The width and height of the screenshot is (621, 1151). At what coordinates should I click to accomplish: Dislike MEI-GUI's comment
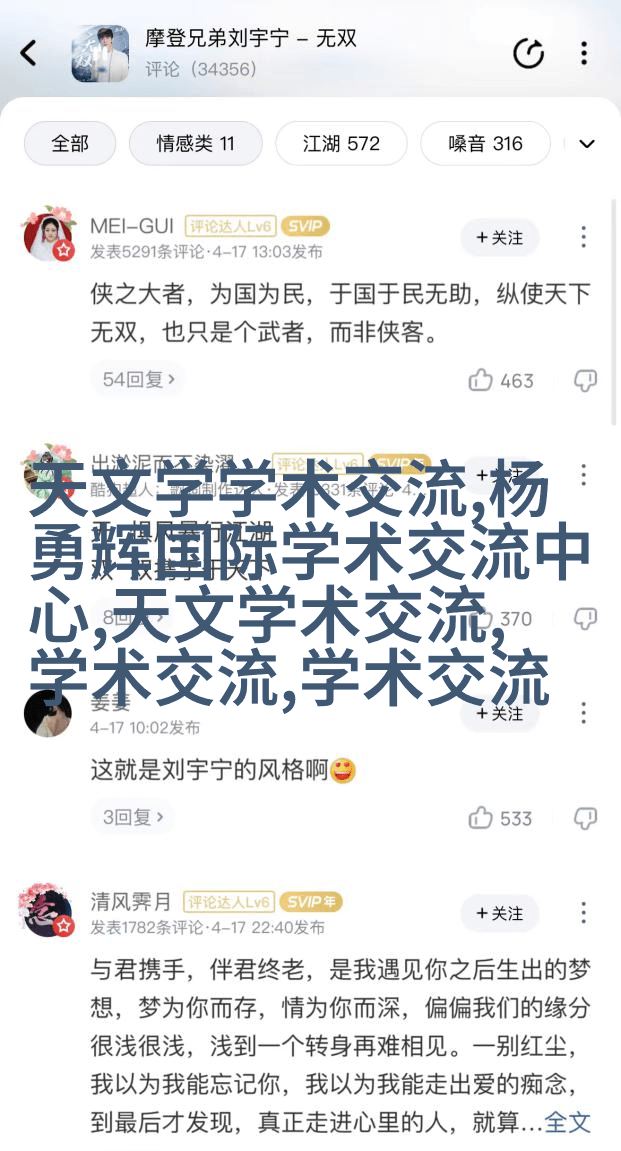coord(585,380)
